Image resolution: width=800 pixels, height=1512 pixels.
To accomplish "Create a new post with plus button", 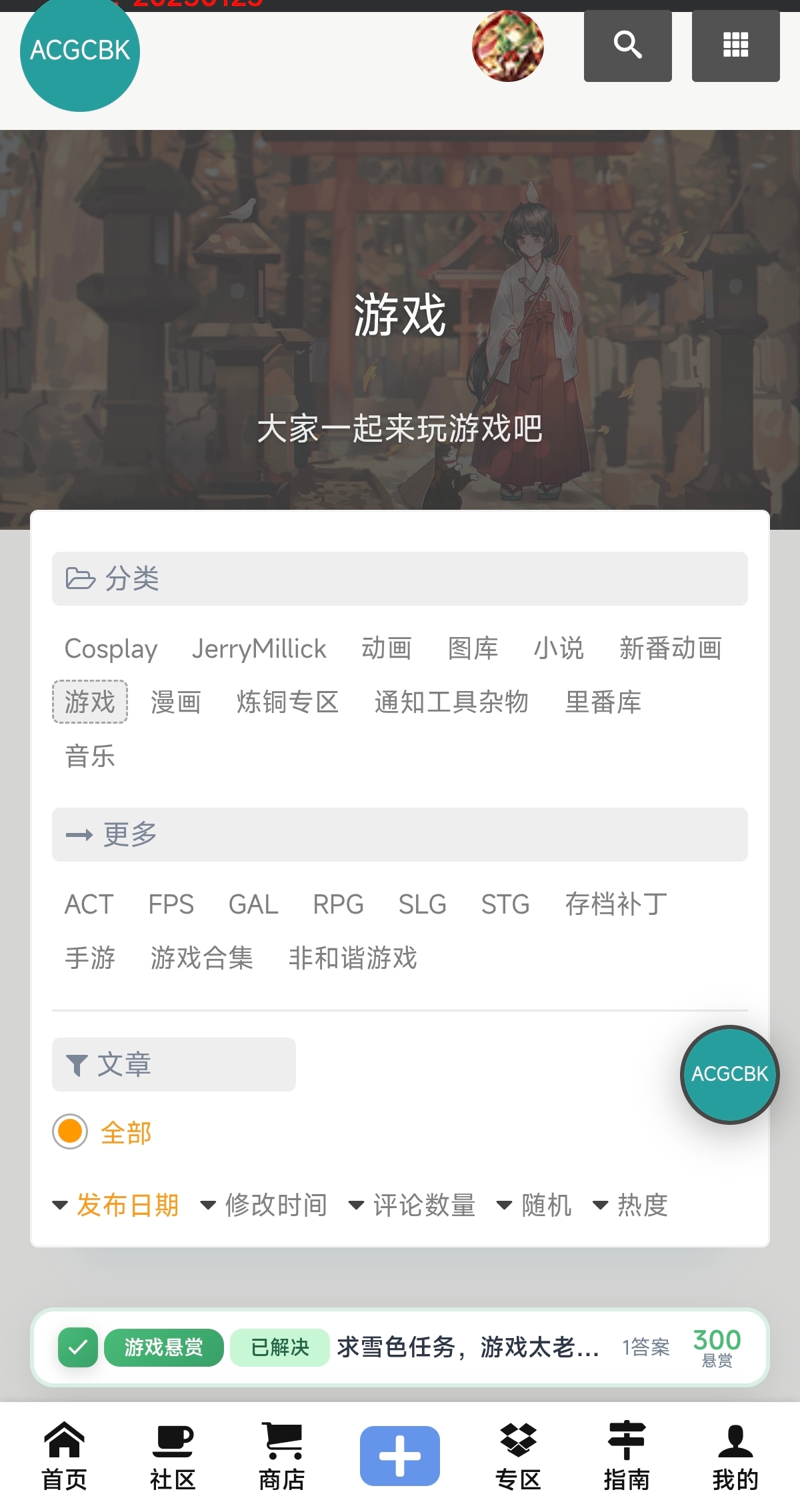I will click(400, 1456).
